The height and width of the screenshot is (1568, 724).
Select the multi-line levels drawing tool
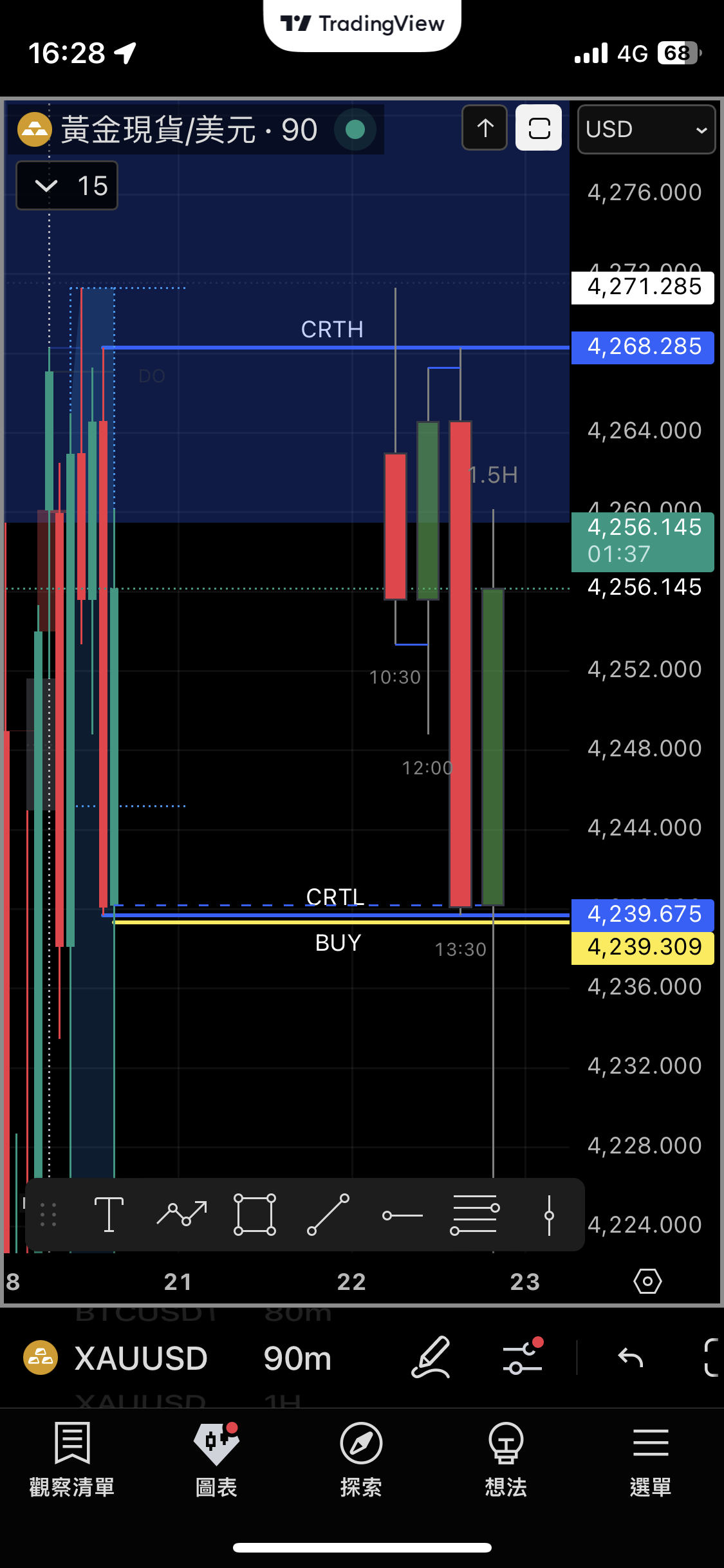(x=475, y=1215)
